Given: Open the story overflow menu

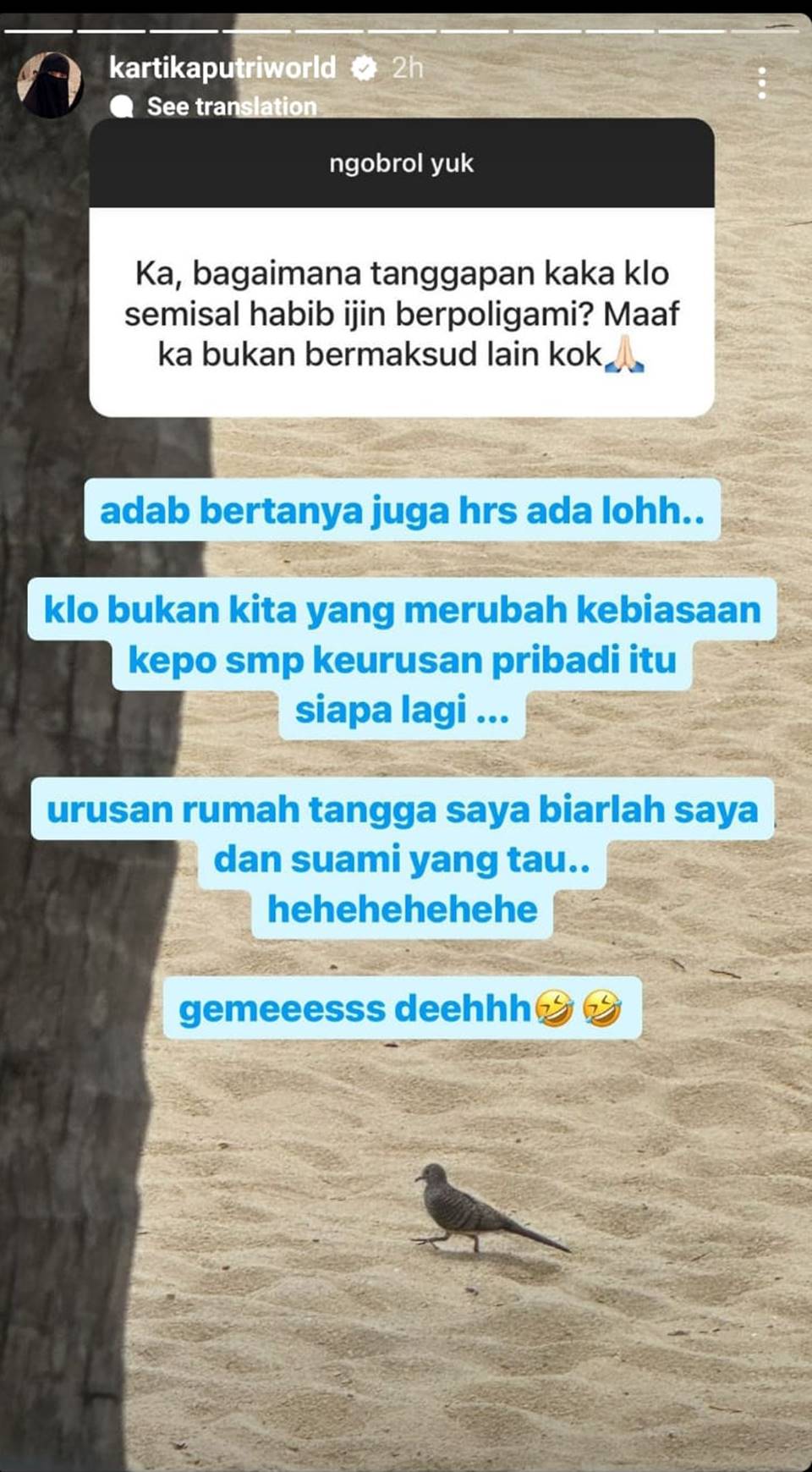Looking at the screenshot, I should [x=762, y=83].
